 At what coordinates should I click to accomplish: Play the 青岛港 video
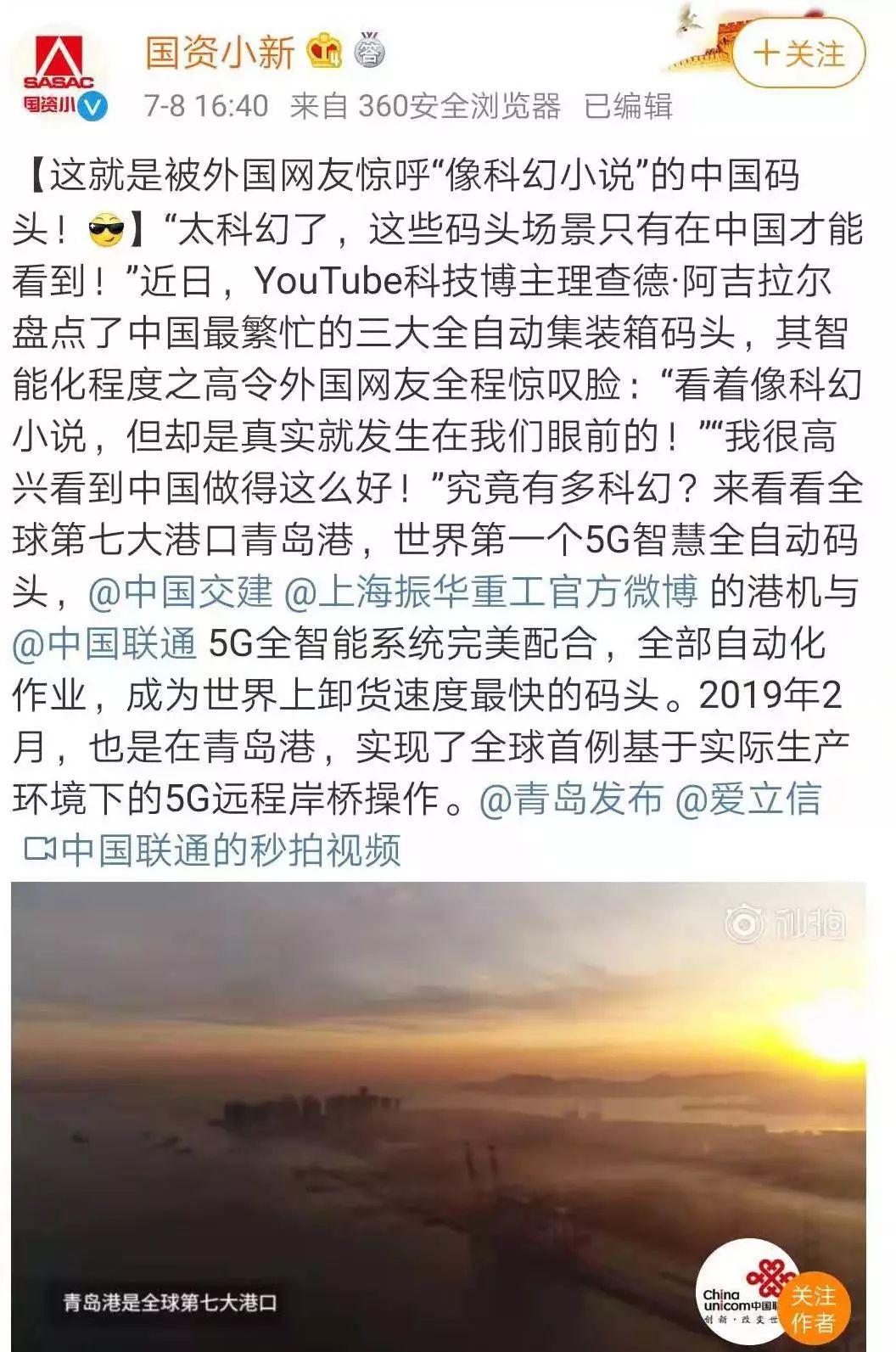[438, 1103]
